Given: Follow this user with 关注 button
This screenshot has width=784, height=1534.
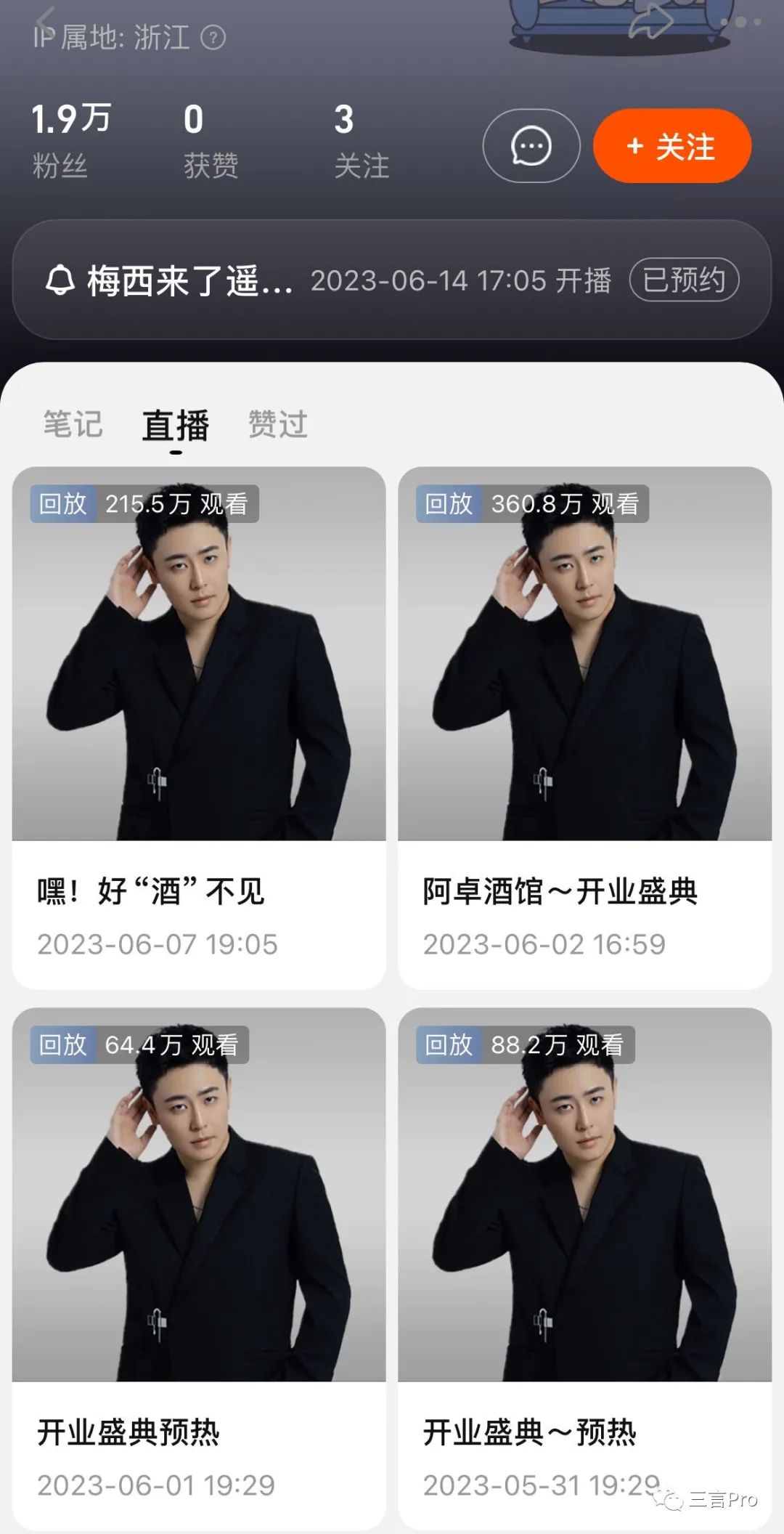Looking at the screenshot, I should [x=671, y=146].
